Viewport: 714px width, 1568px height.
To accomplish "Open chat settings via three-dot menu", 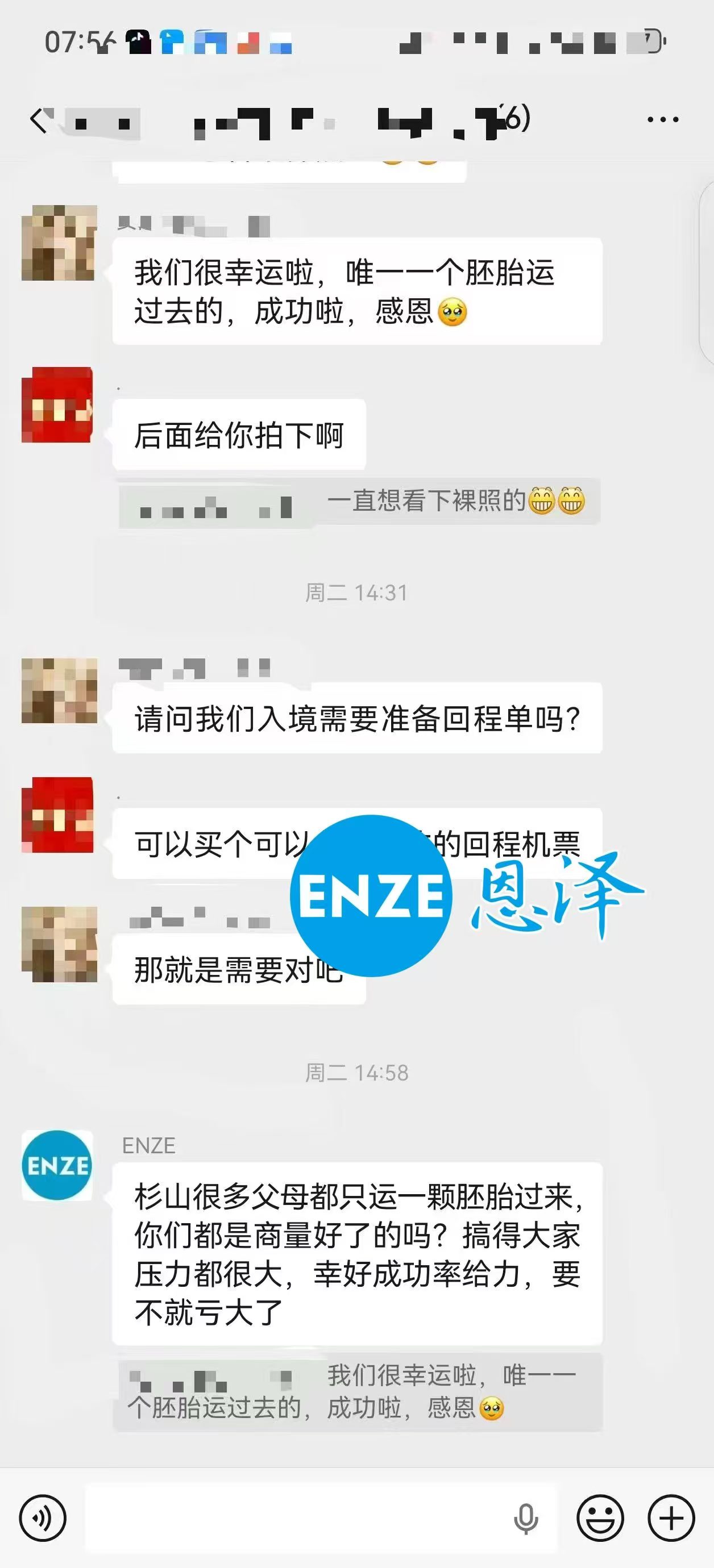I will 662,119.
